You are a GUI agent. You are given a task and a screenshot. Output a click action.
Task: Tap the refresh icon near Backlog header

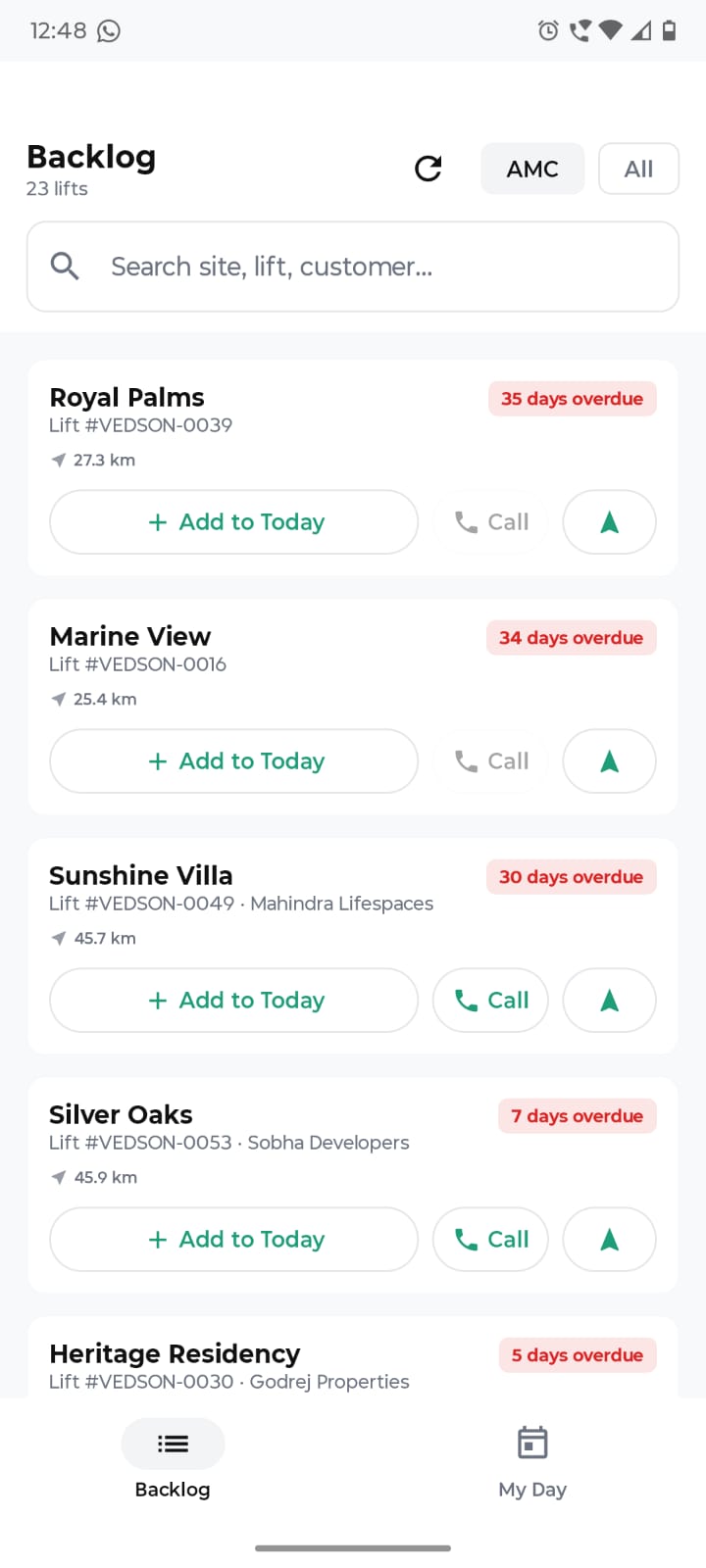tap(429, 169)
